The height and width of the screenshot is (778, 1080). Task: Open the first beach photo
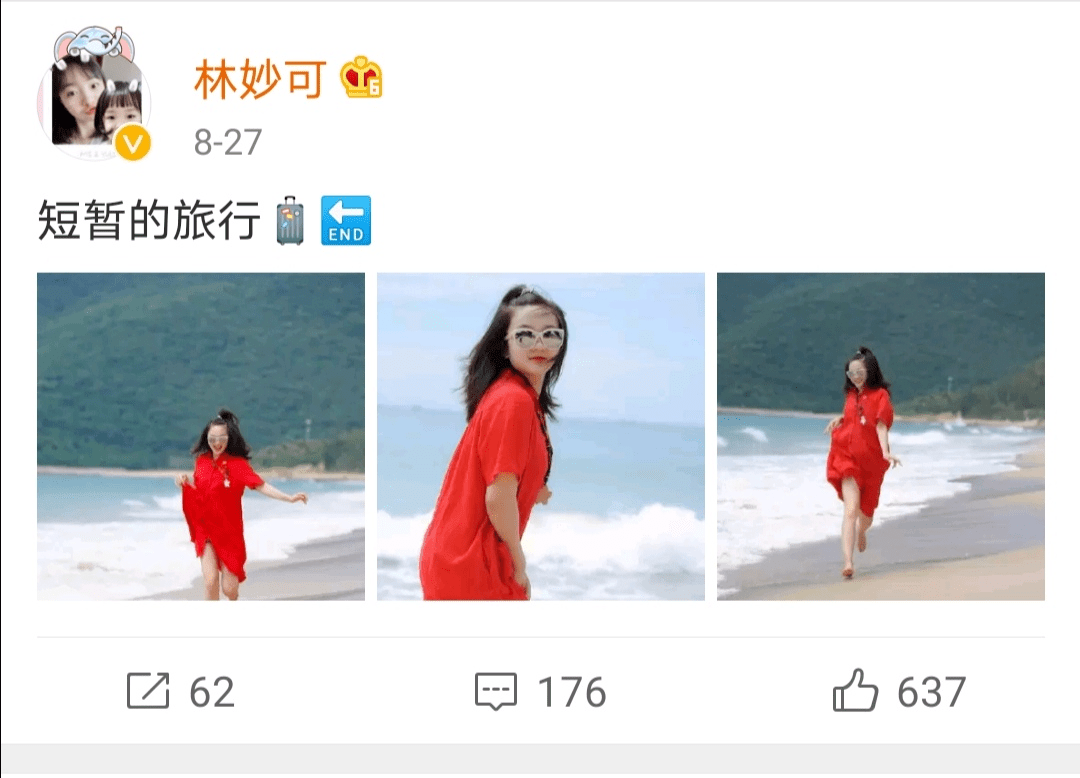click(x=201, y=436)
